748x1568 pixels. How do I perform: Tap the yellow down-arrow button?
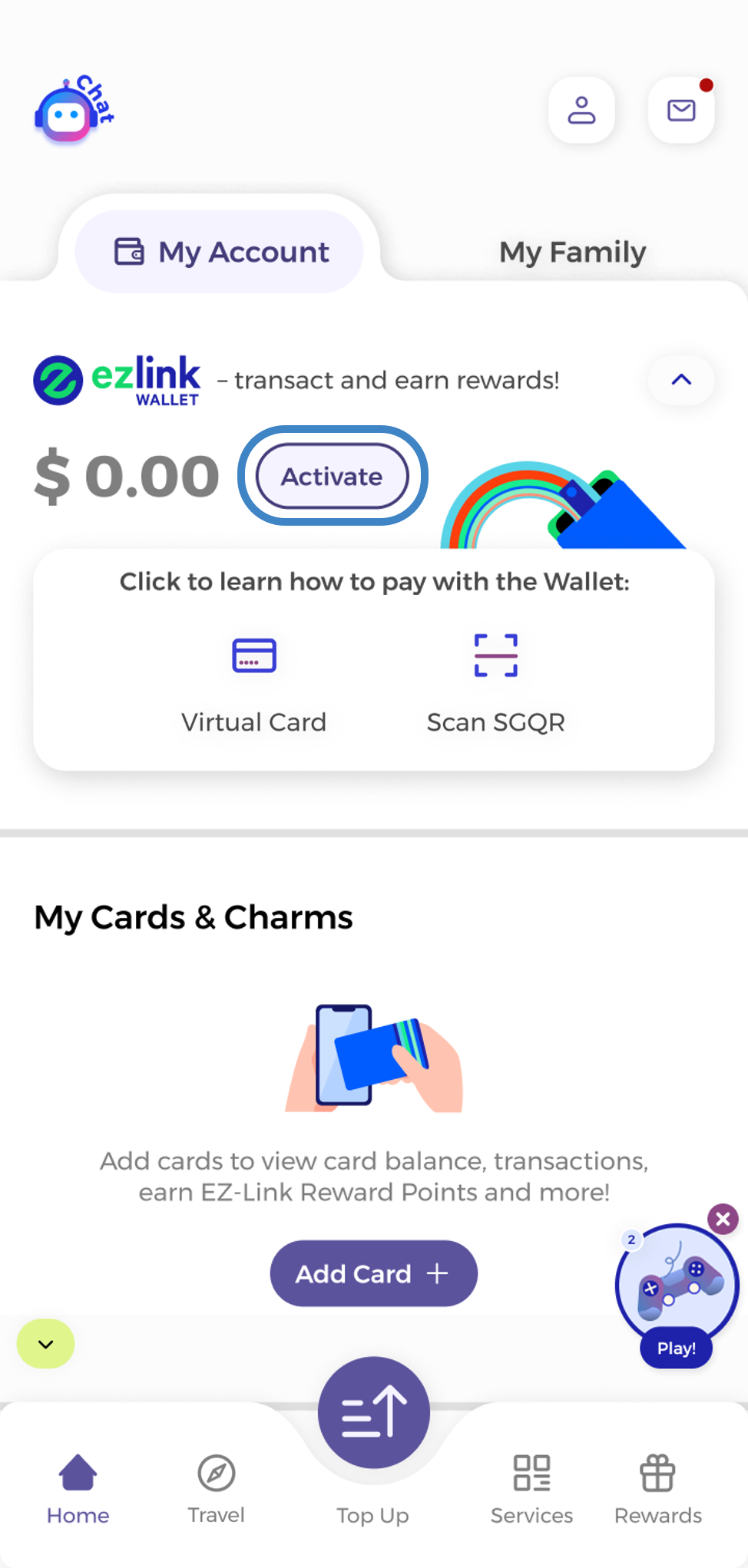click(x=46, y=1344)
